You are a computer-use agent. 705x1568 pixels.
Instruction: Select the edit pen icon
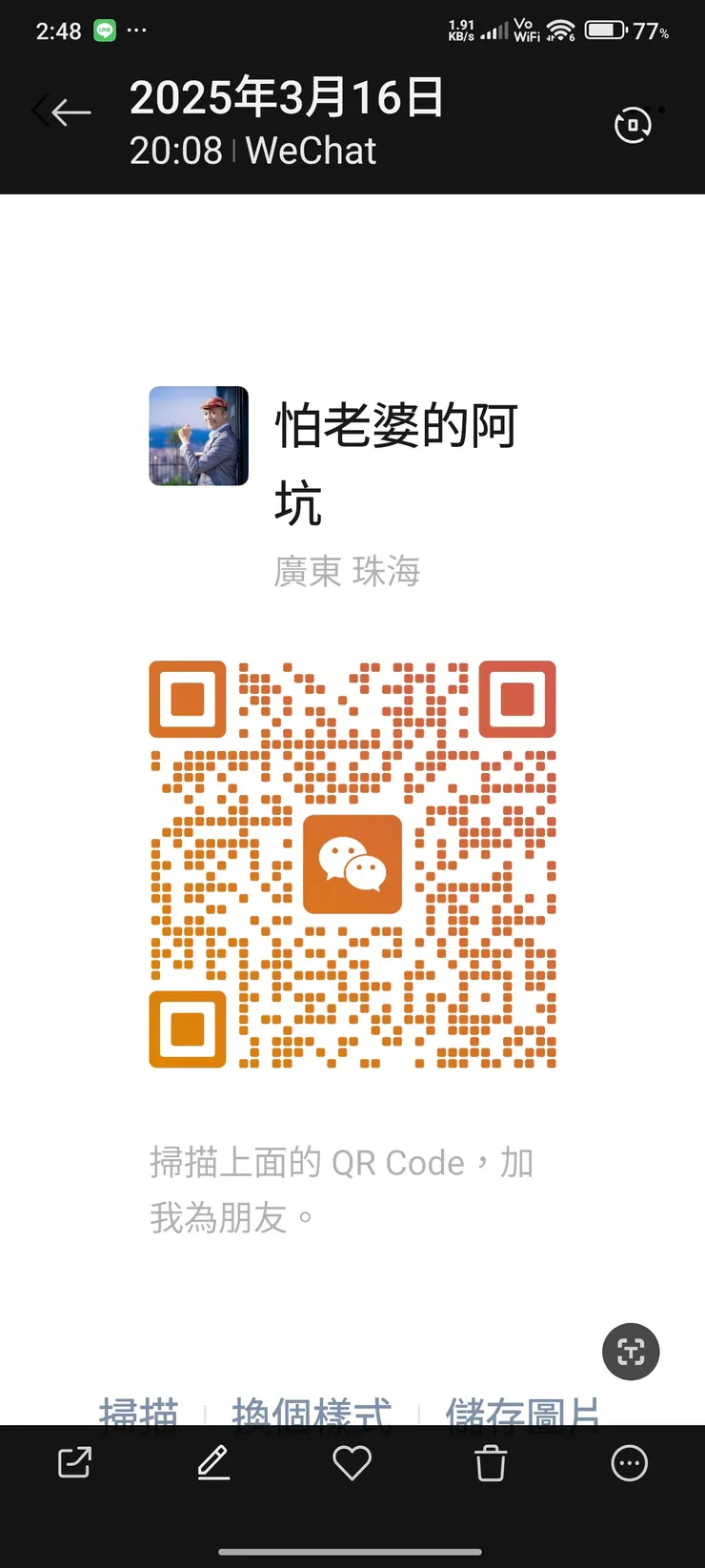(x=214, y=1463)
